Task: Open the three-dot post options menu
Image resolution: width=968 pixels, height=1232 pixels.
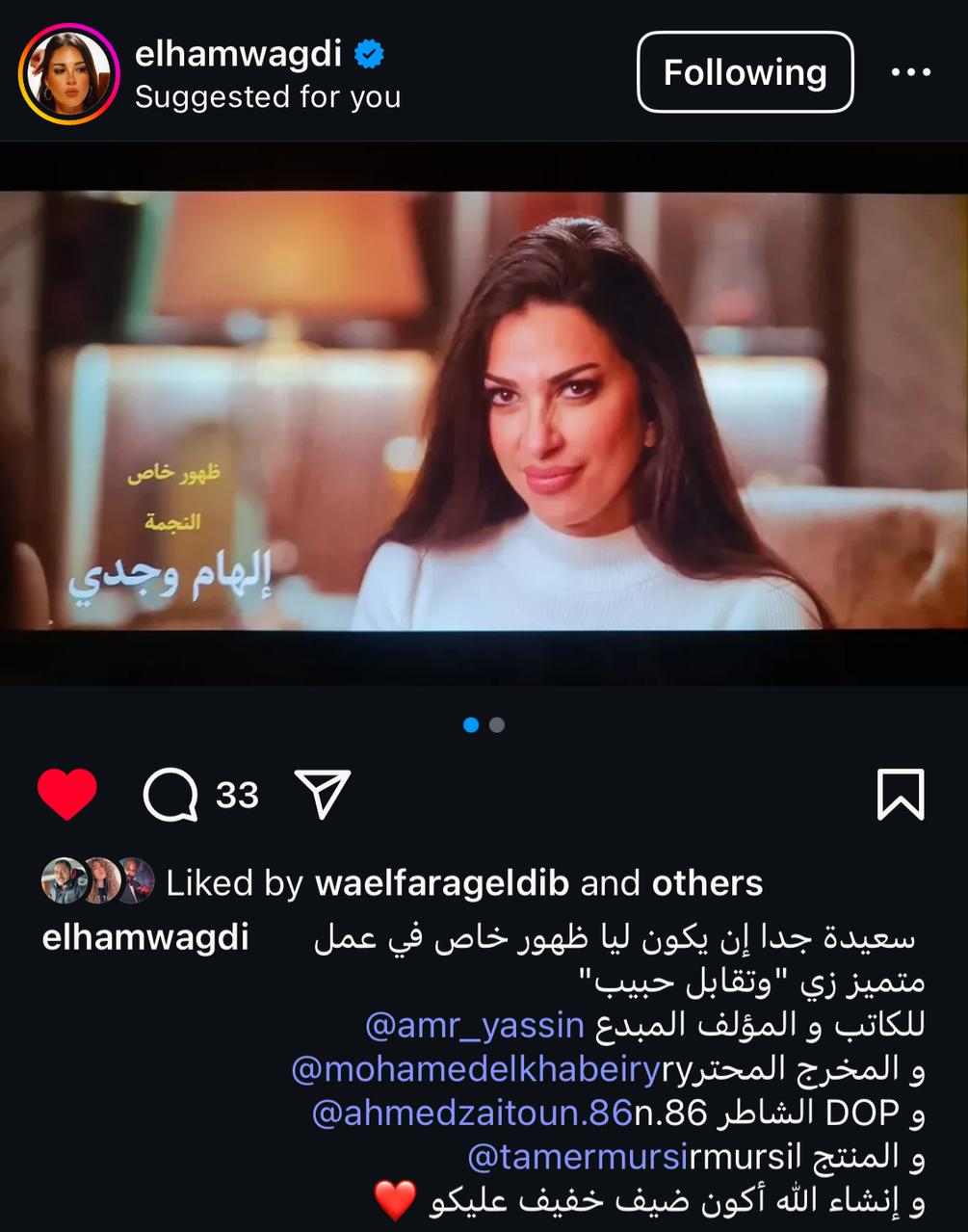Action: click(910, 72)
